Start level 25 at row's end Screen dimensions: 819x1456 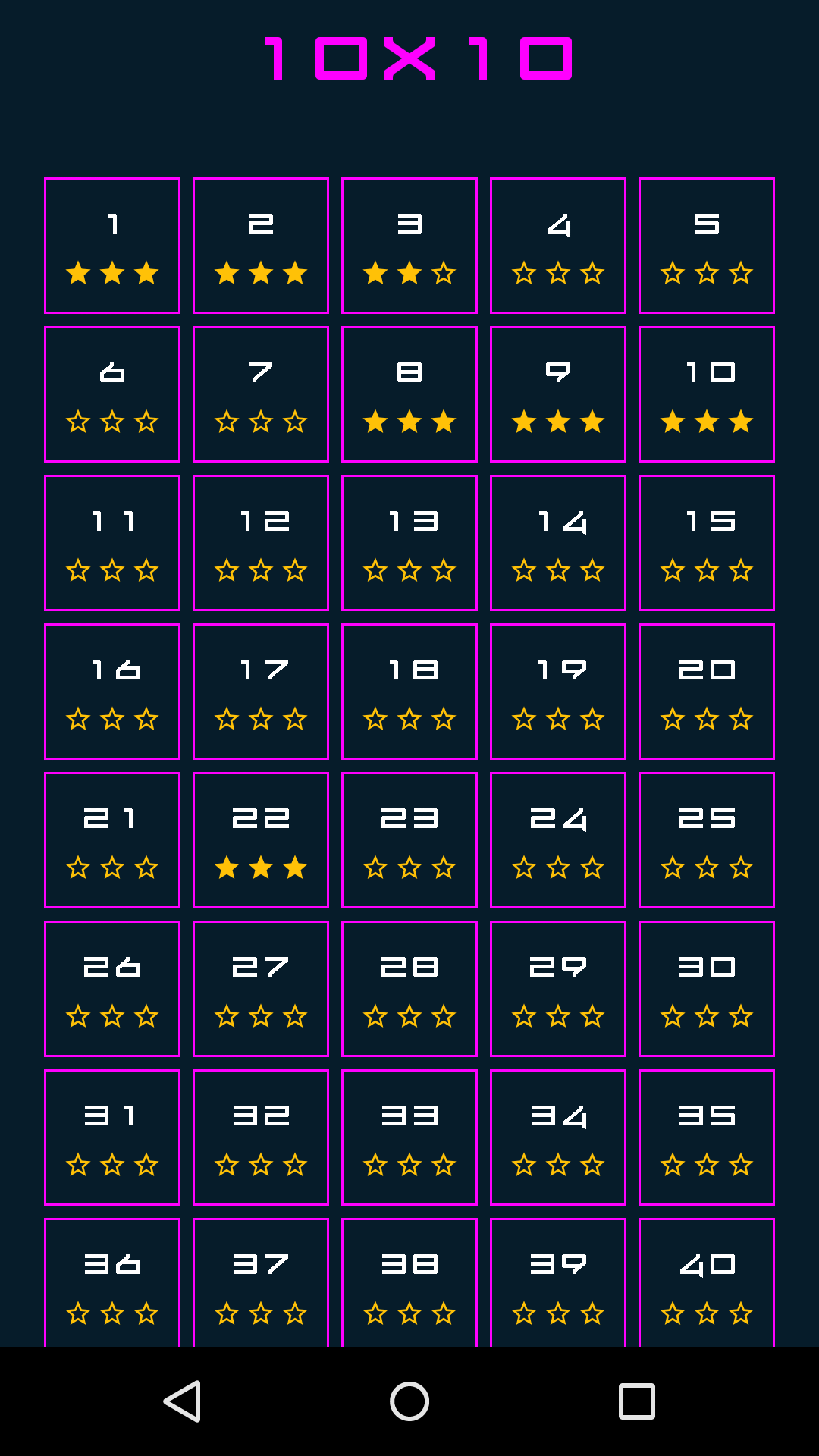tap(707, 839)
